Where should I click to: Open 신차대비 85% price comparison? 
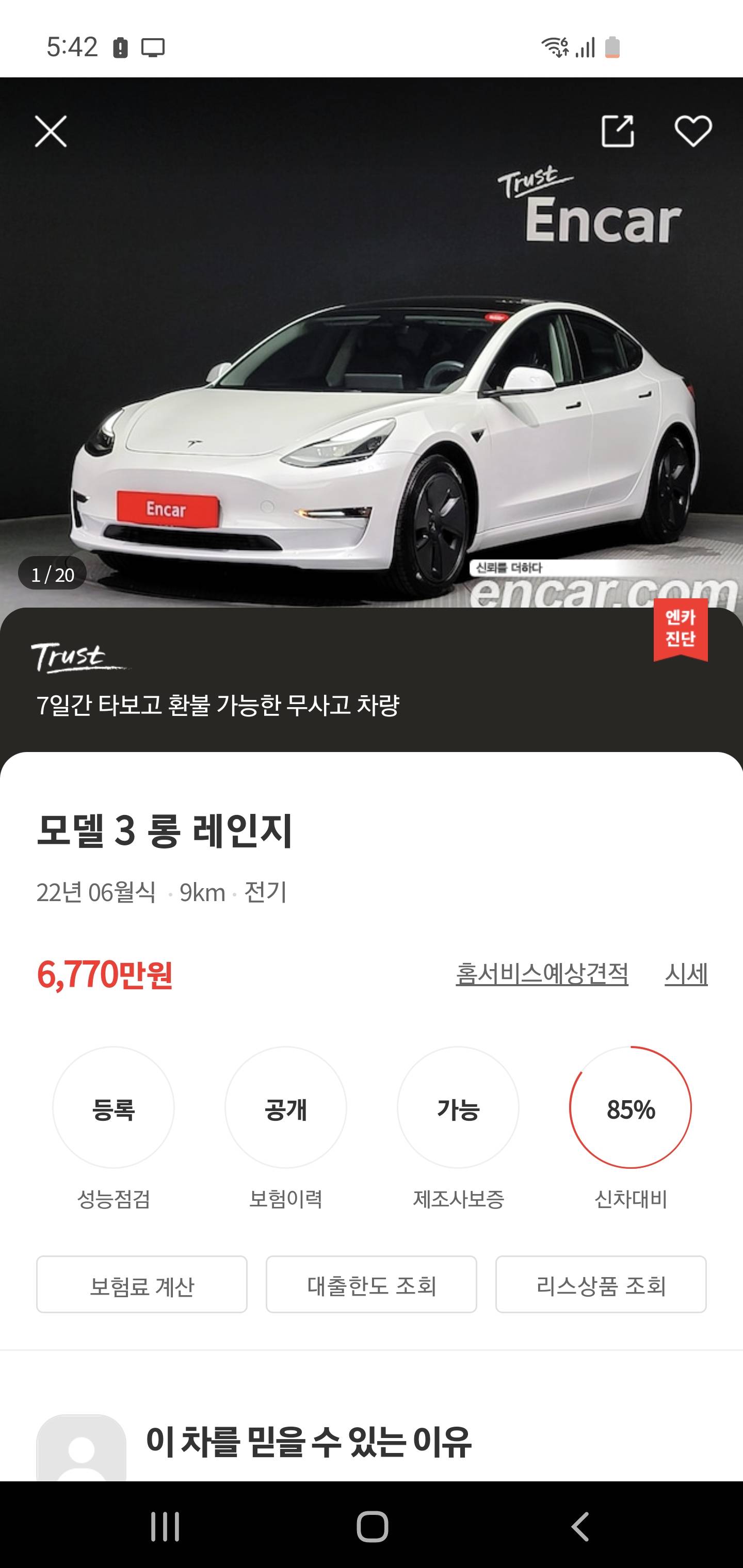(x=631, y=1107)
